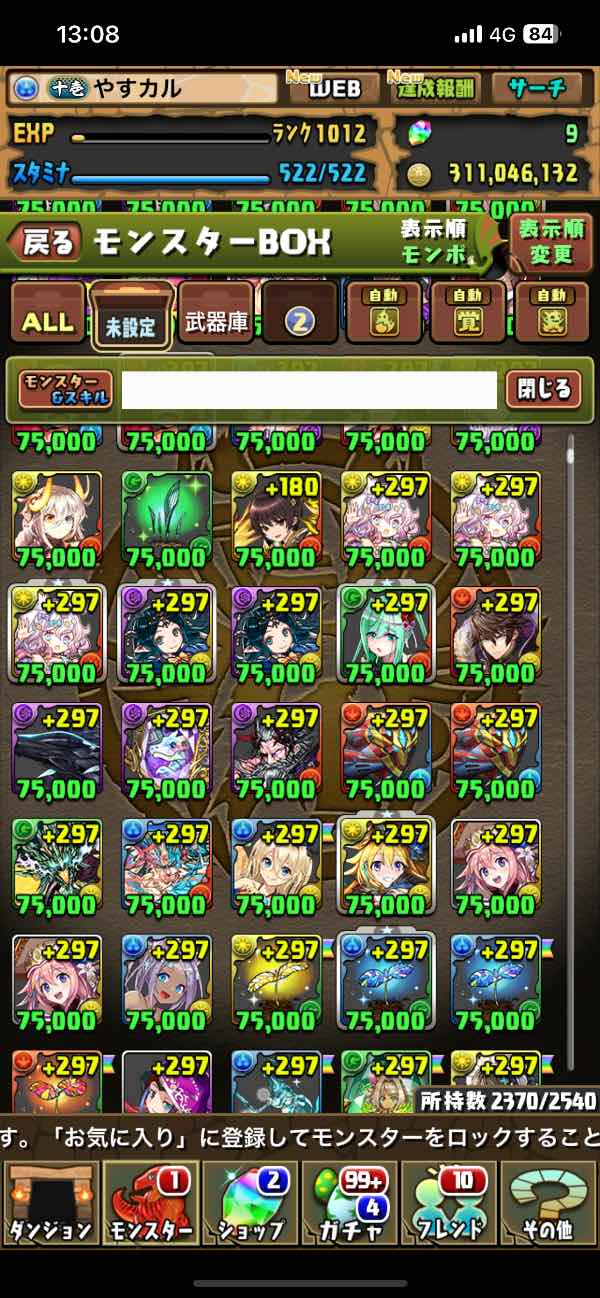Image resolution: width=600 pixels, height=1298 pixels.
Task: Open the その他 tab
Action: pos(548,1203)
